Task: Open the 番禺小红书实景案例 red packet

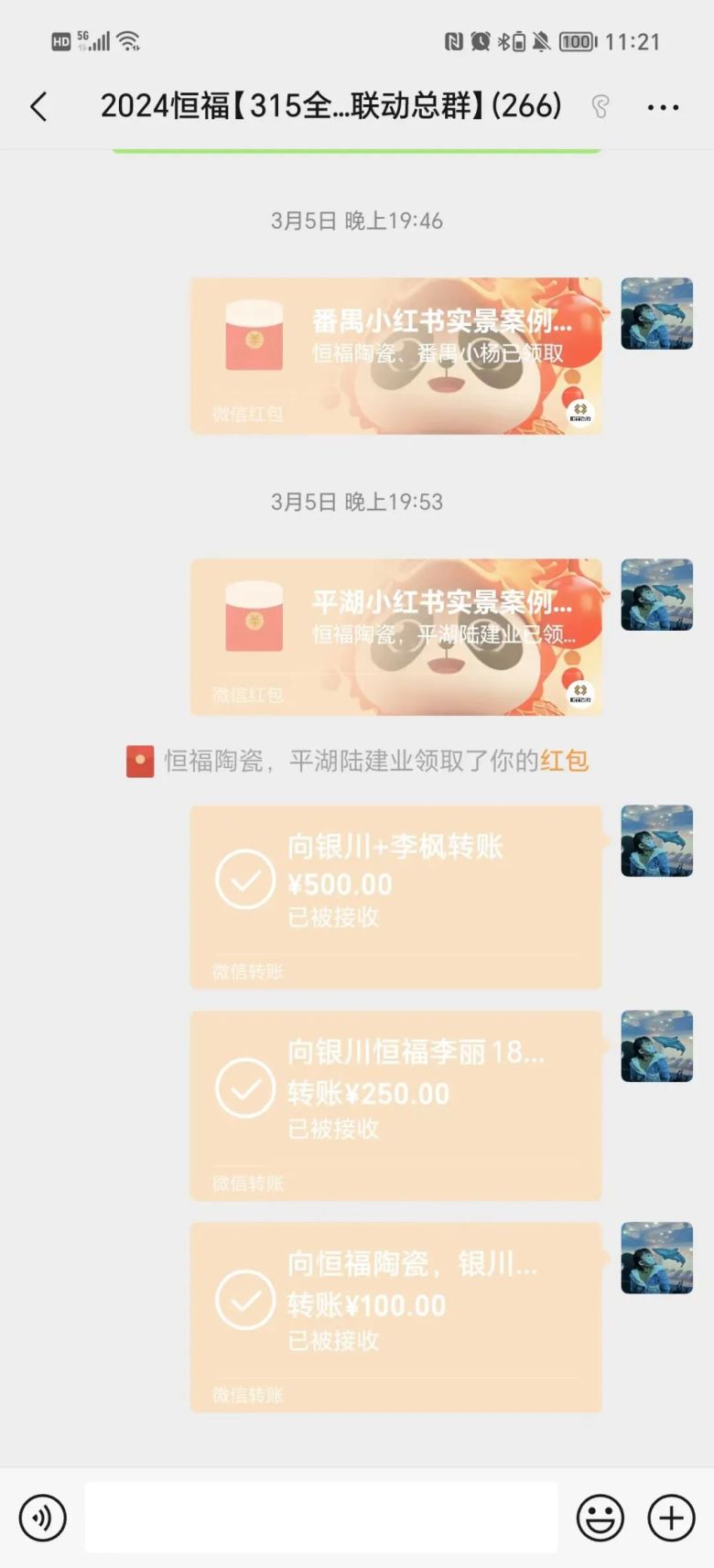Action: point(395,355)
